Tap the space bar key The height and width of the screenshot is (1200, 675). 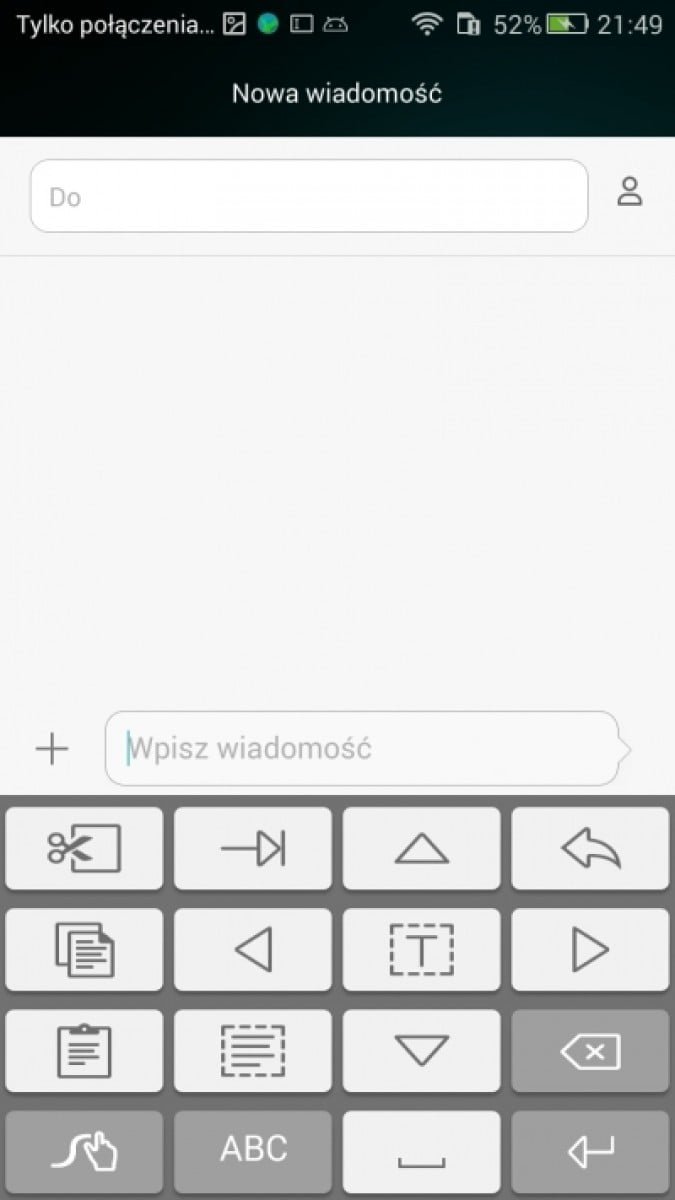421,1150
